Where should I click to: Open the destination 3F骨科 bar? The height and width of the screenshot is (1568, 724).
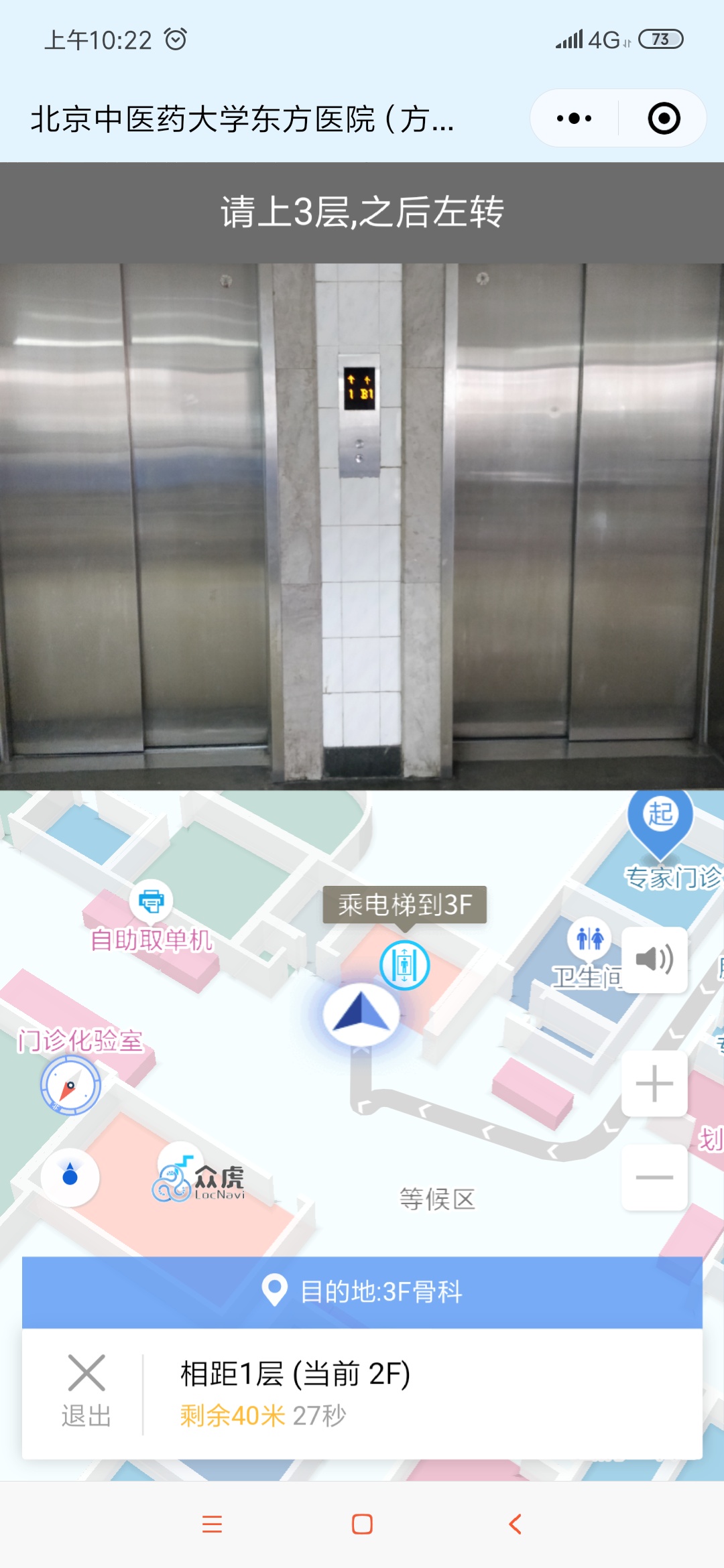point(362,1291)
